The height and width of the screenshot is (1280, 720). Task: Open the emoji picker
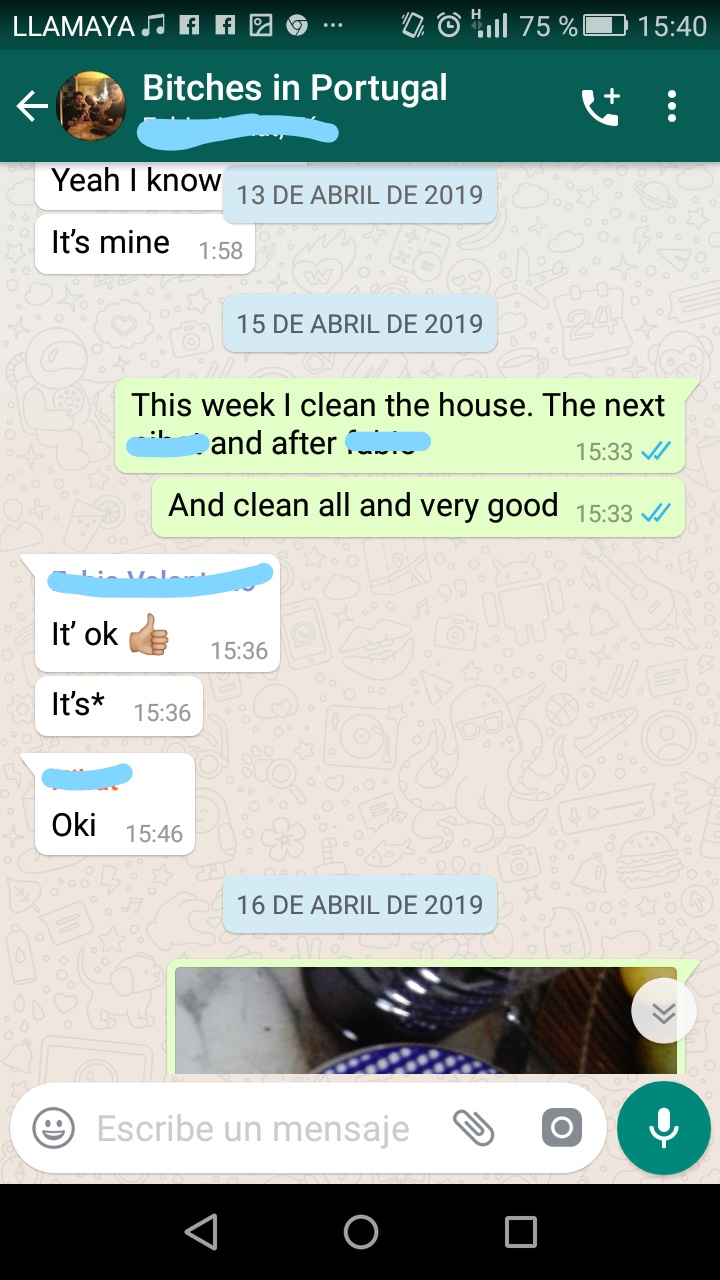click(x=54, y=1129)
